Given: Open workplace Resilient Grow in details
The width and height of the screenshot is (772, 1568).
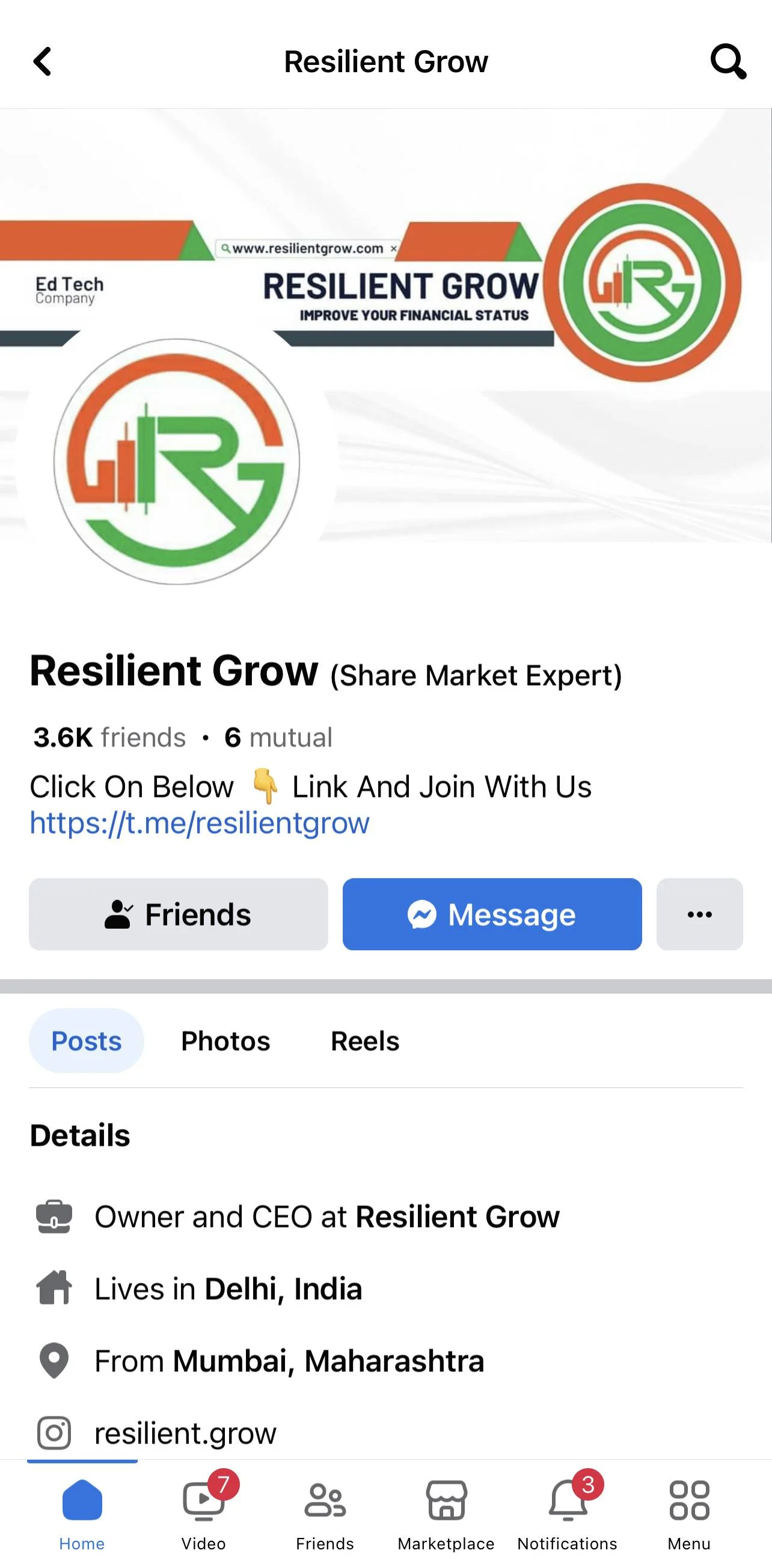Looking at the screenshot, I should (x=457, y=1217).
